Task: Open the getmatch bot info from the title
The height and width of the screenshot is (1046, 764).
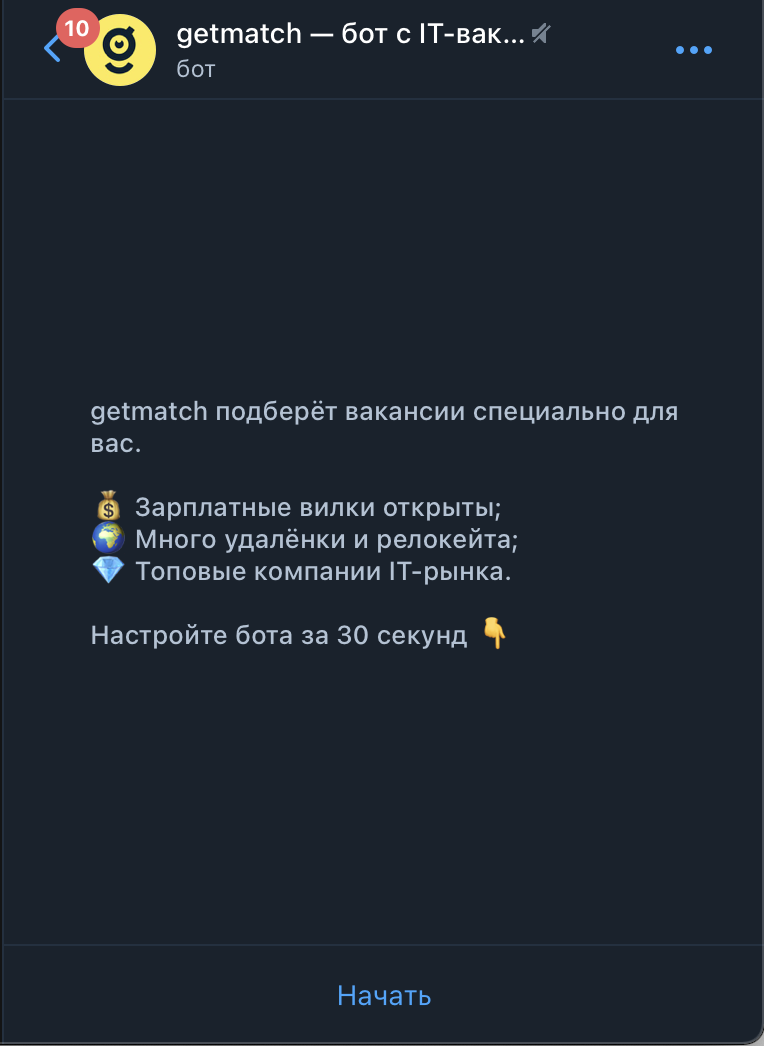Action: pyautogui.click(x=350, y=35)
